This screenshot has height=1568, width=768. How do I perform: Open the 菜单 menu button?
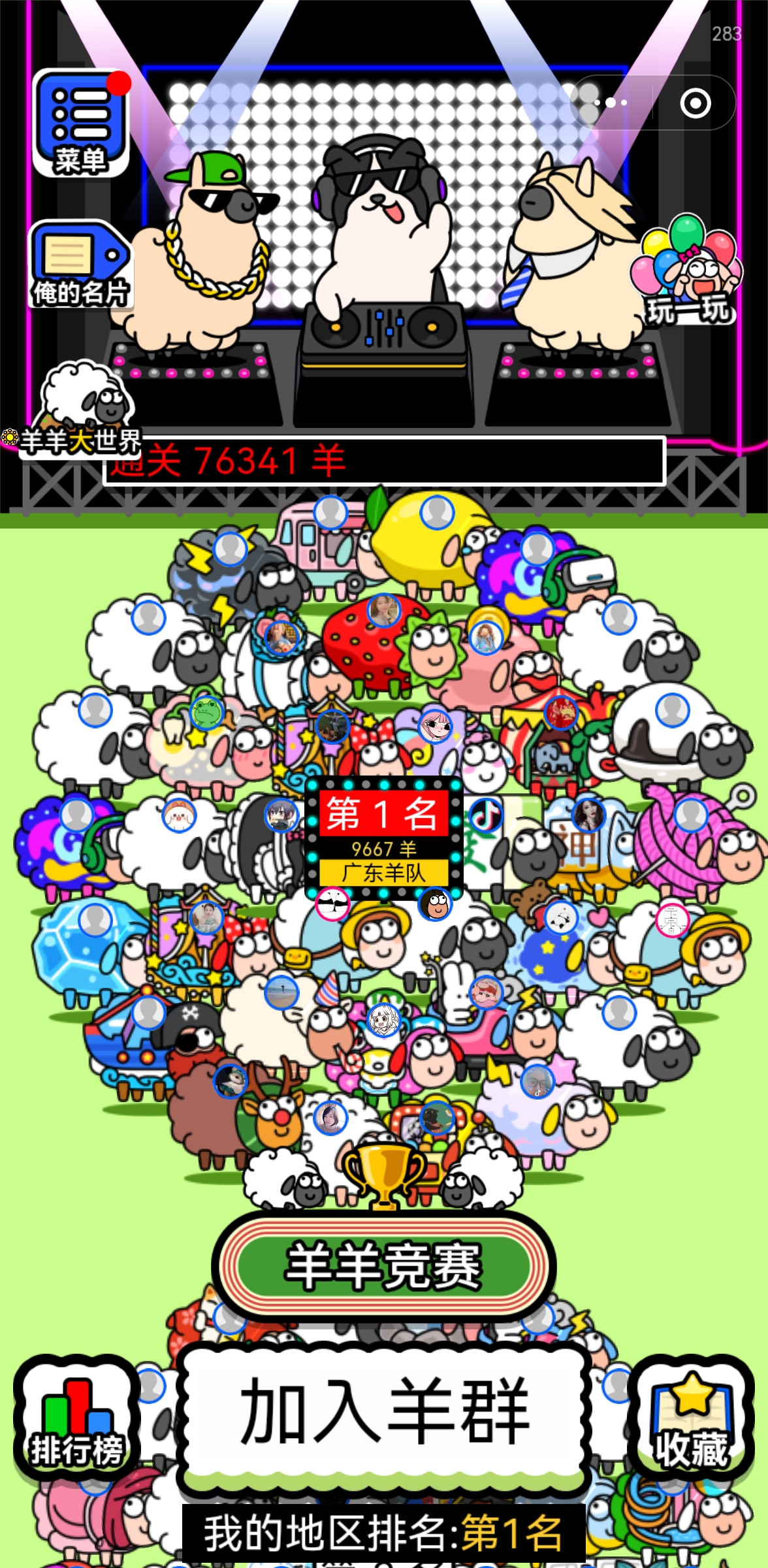pyautogui.click(x=80, y=124)
